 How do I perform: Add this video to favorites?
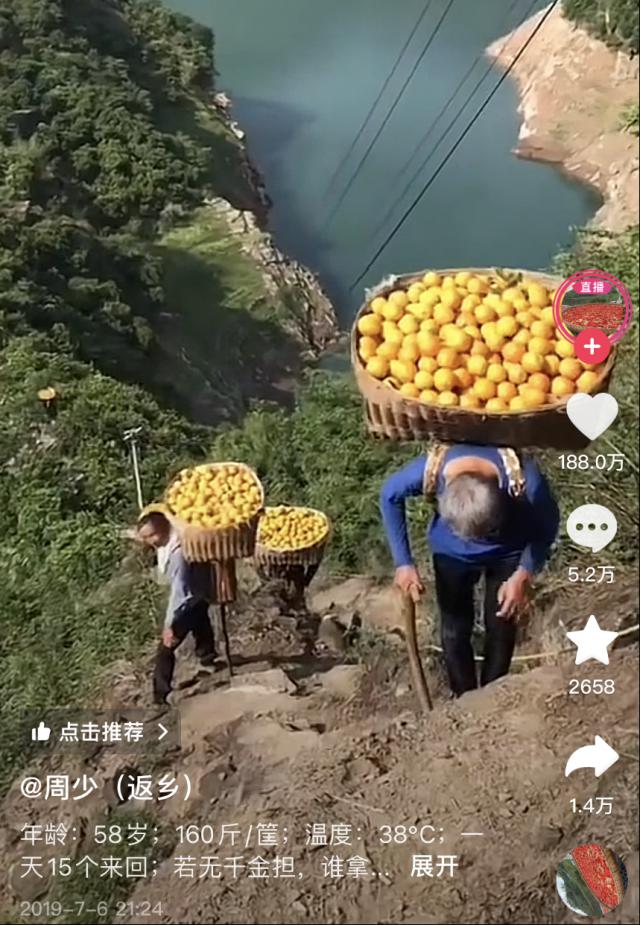click(x=592, y=641)
